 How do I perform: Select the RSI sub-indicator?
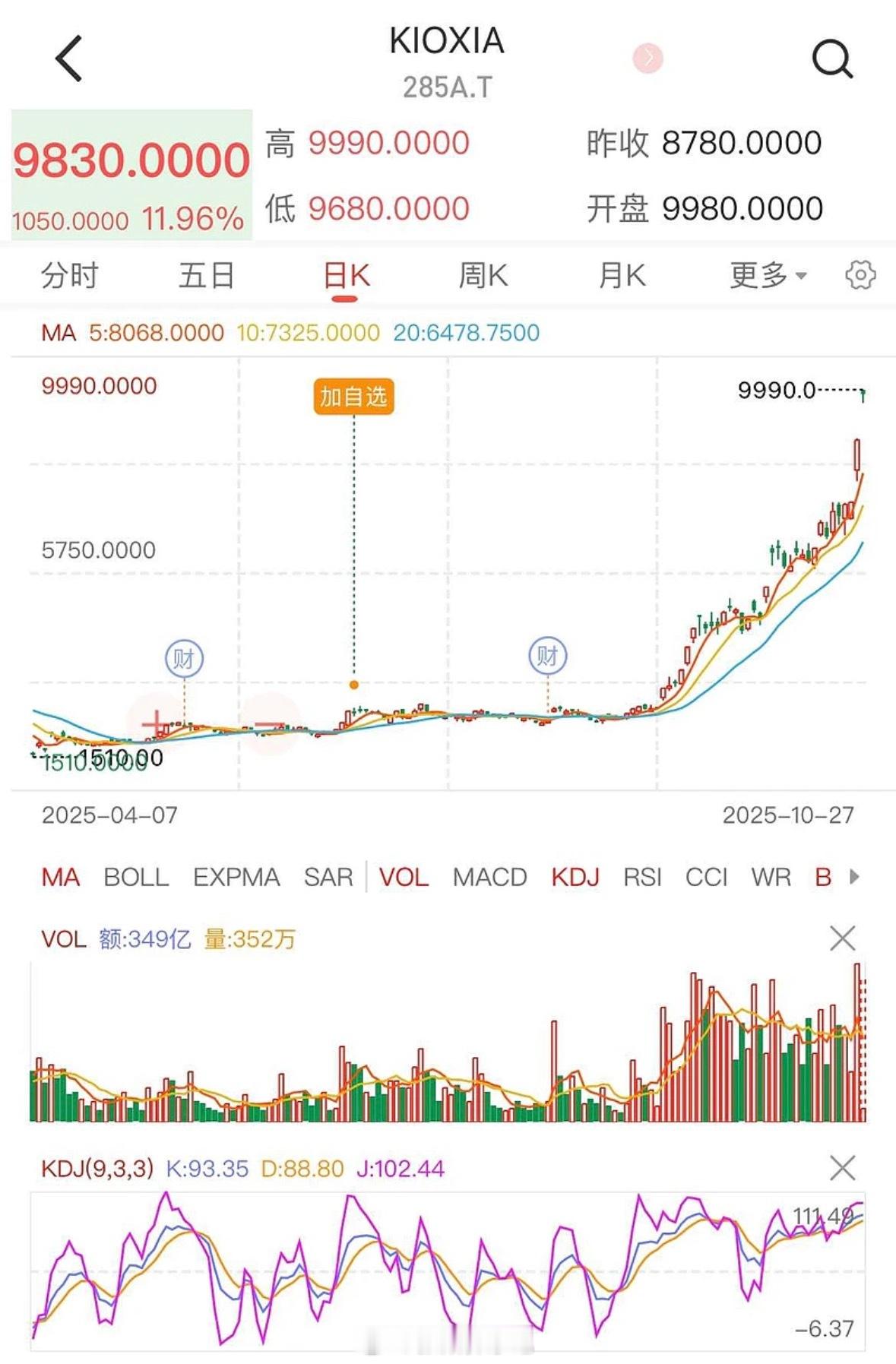[642, 877]
